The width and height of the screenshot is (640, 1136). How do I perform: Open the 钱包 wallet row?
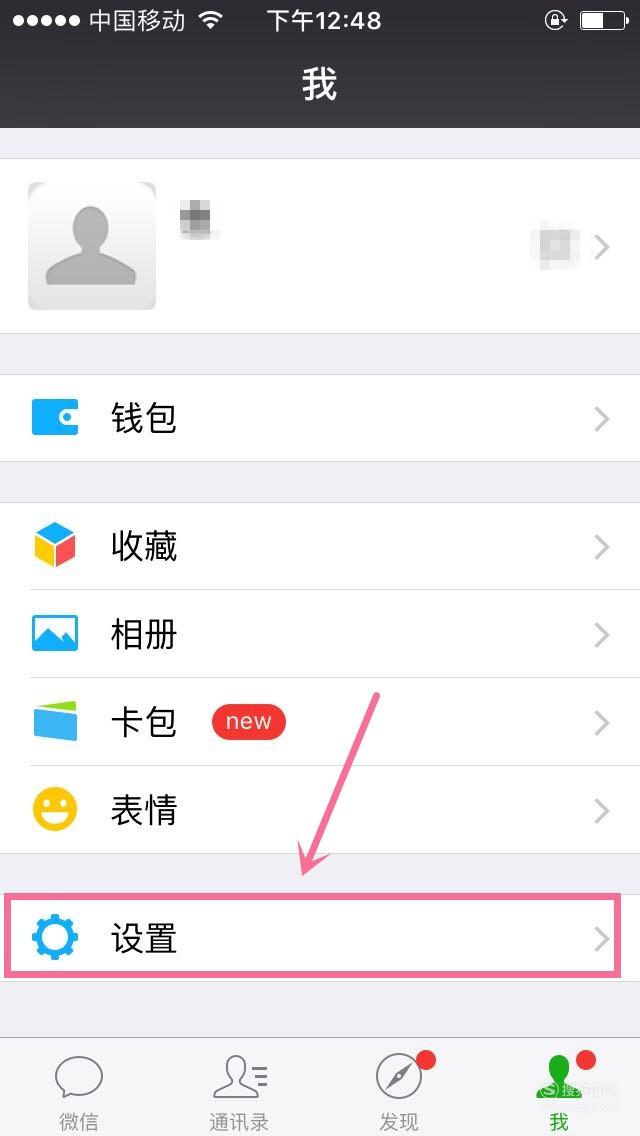tap(320, 418)
